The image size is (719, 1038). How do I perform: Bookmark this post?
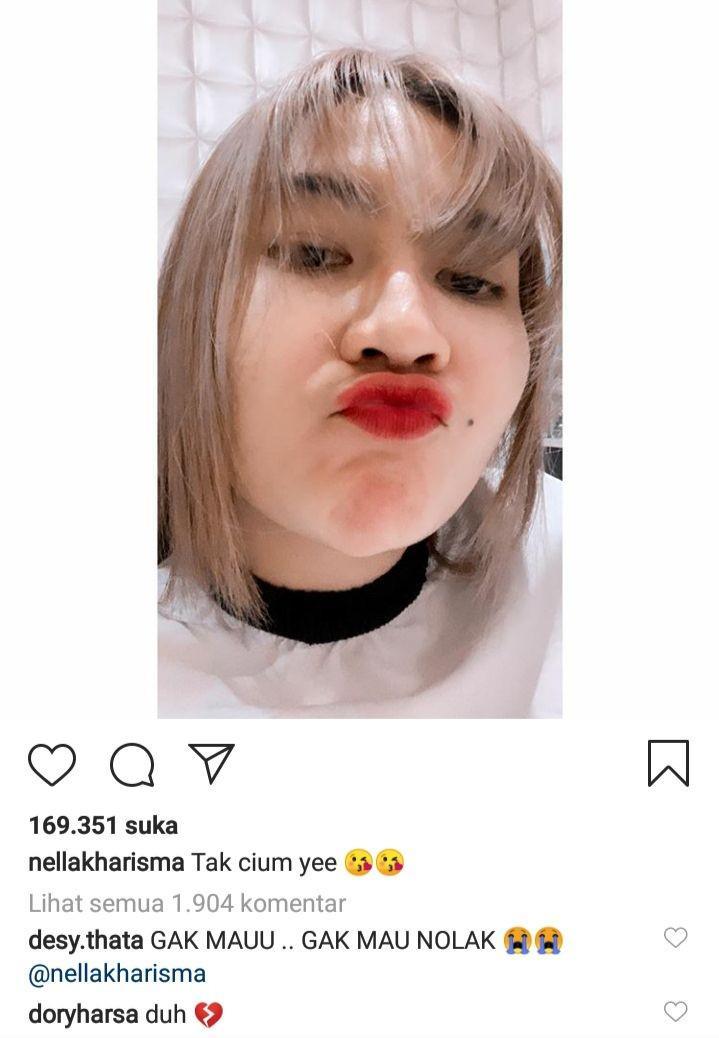(x=668, y=763)
